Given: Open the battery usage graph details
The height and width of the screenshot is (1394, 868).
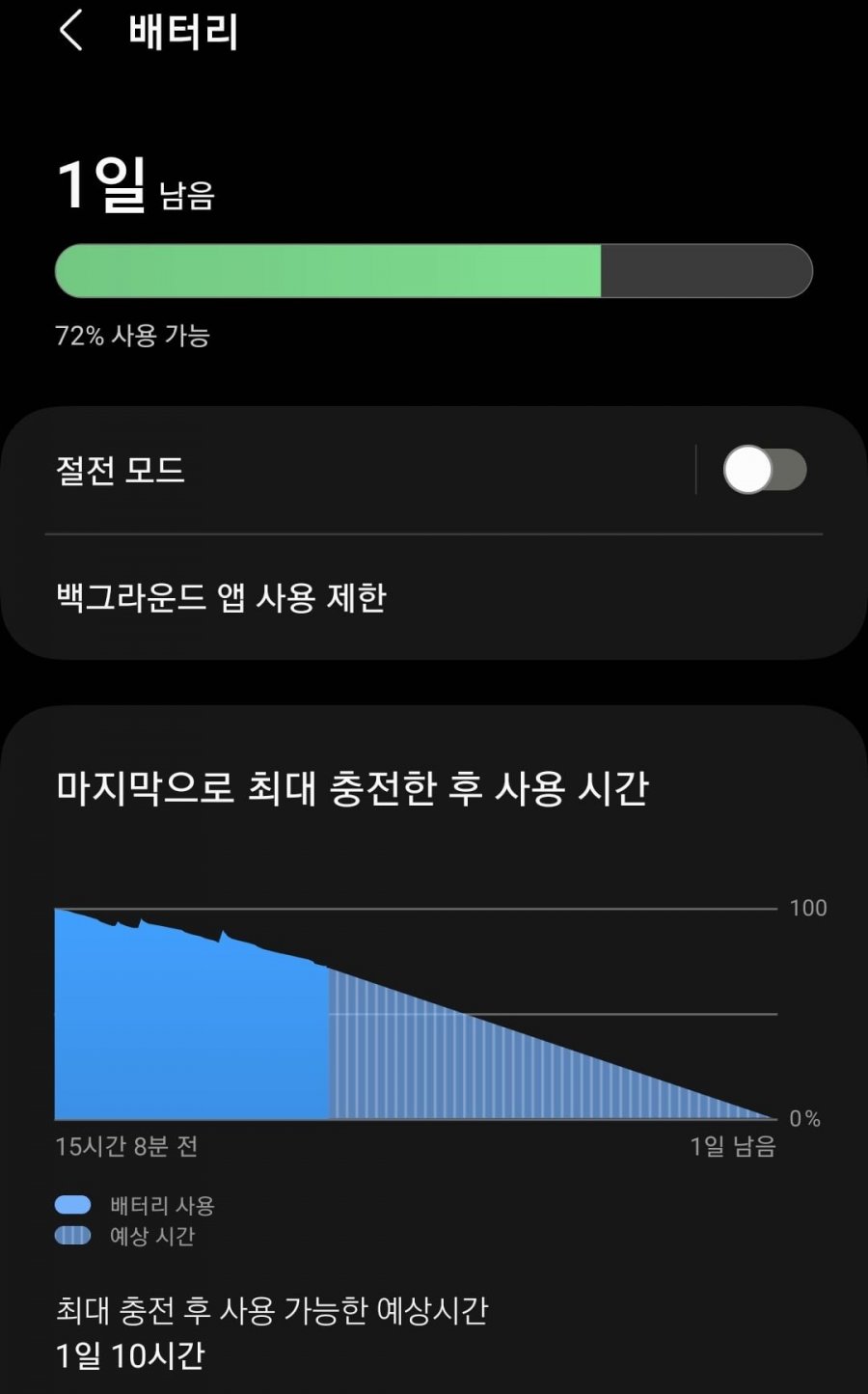Looking at the screenshot, I should 415,1013.
